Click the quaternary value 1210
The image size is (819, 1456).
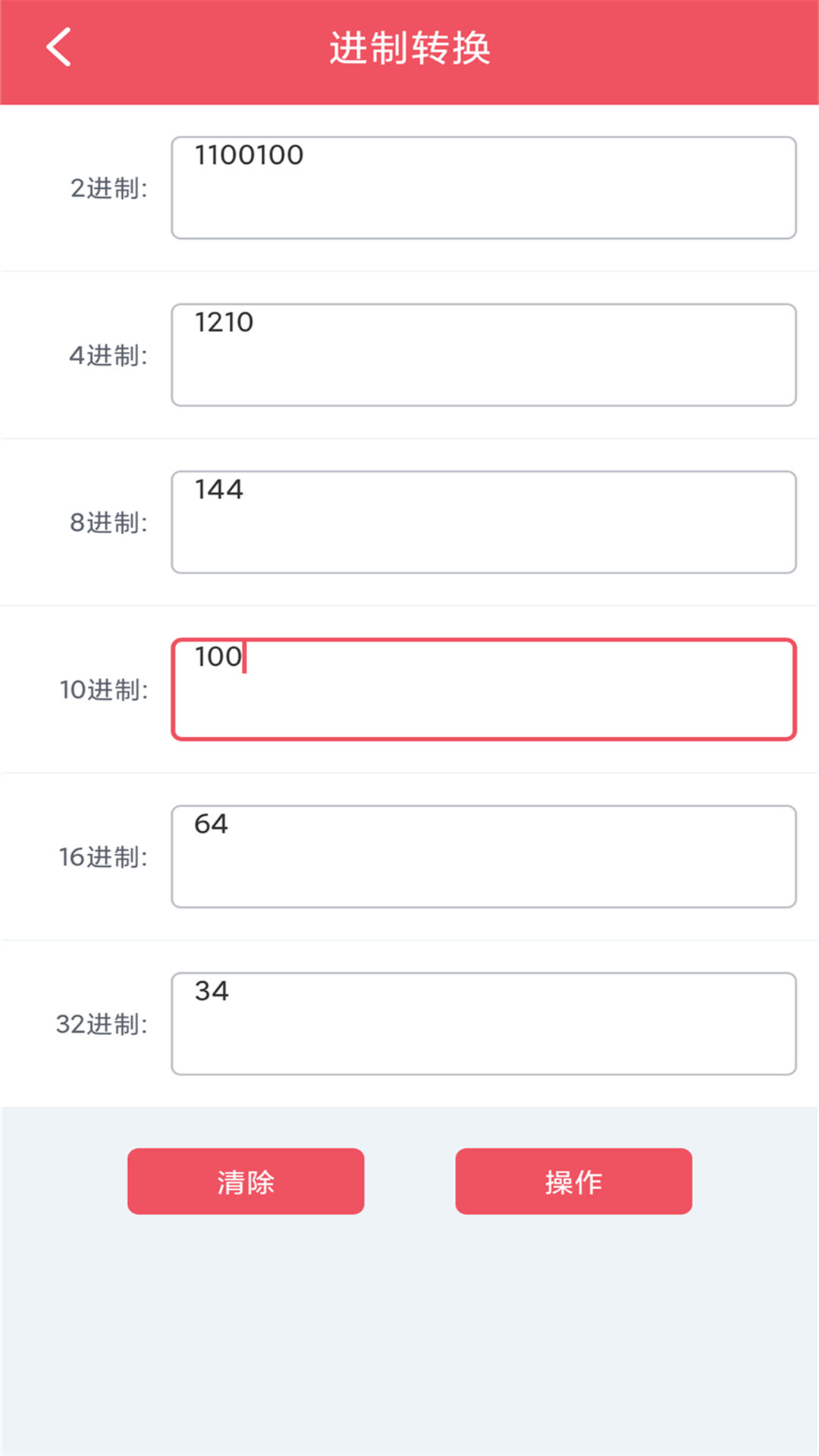pyautogui.click(x=222, y=322)
